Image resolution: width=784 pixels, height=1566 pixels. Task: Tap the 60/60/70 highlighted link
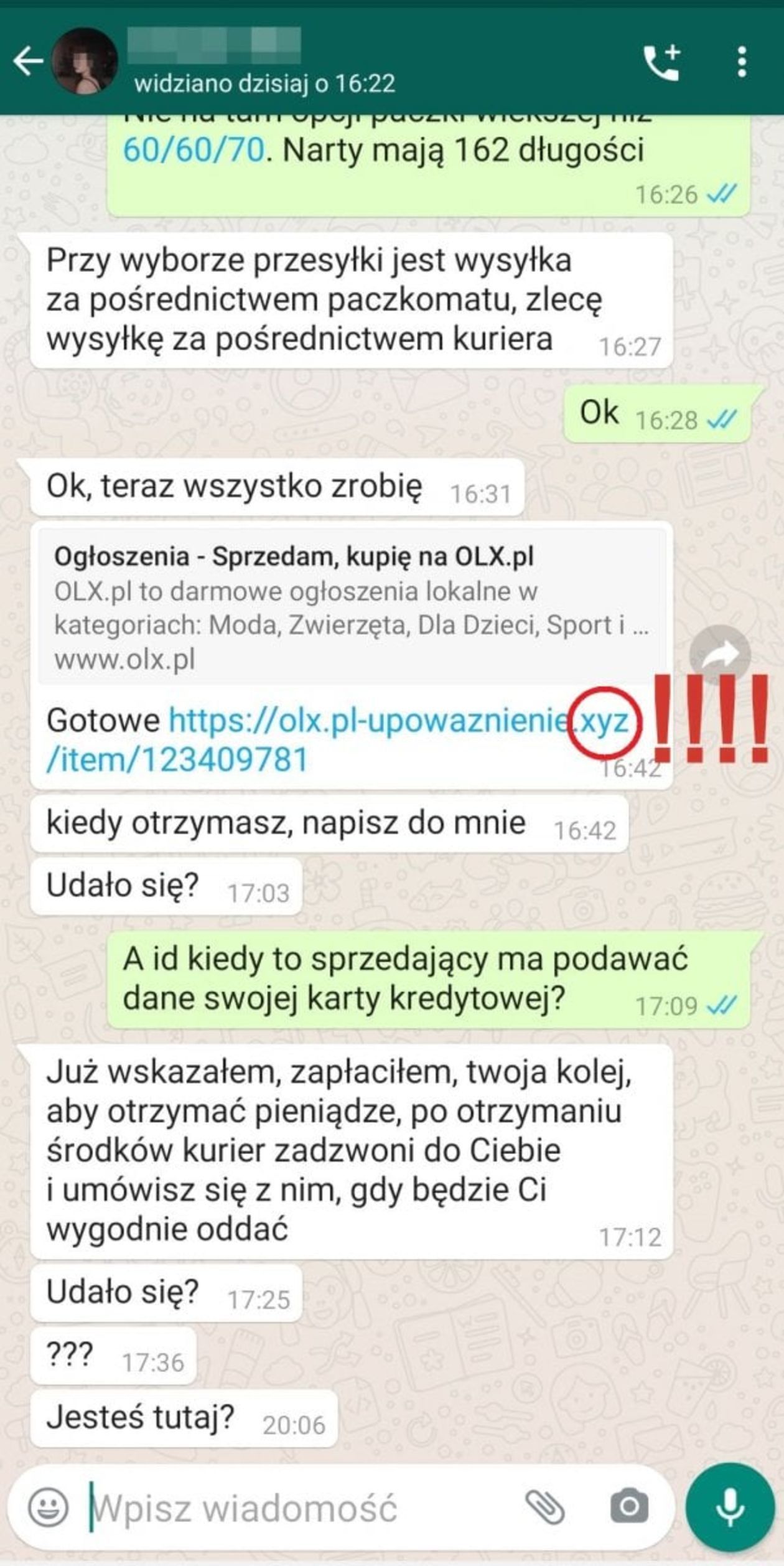click(x=194, y=150)
